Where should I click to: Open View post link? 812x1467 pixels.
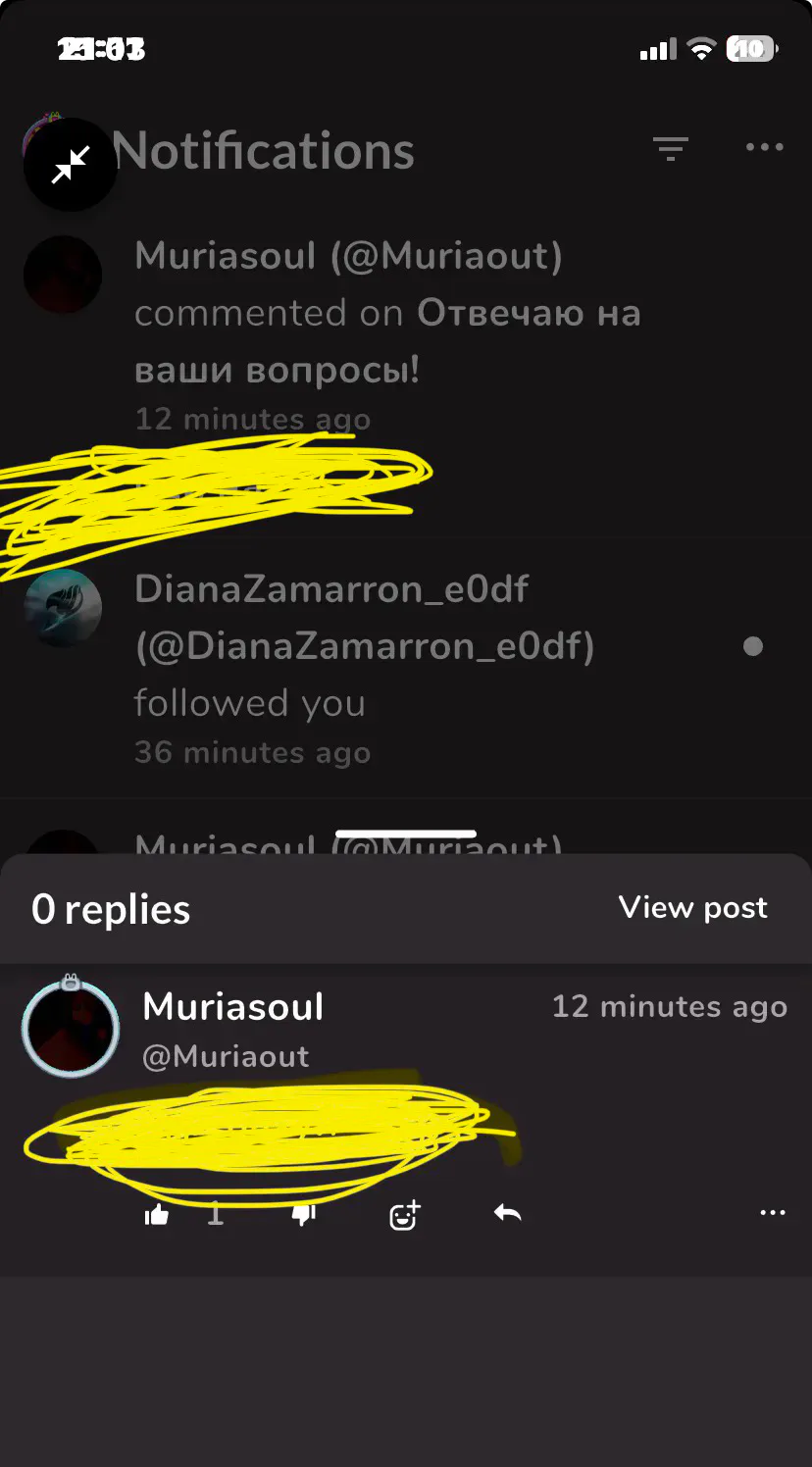coord(692,908)
